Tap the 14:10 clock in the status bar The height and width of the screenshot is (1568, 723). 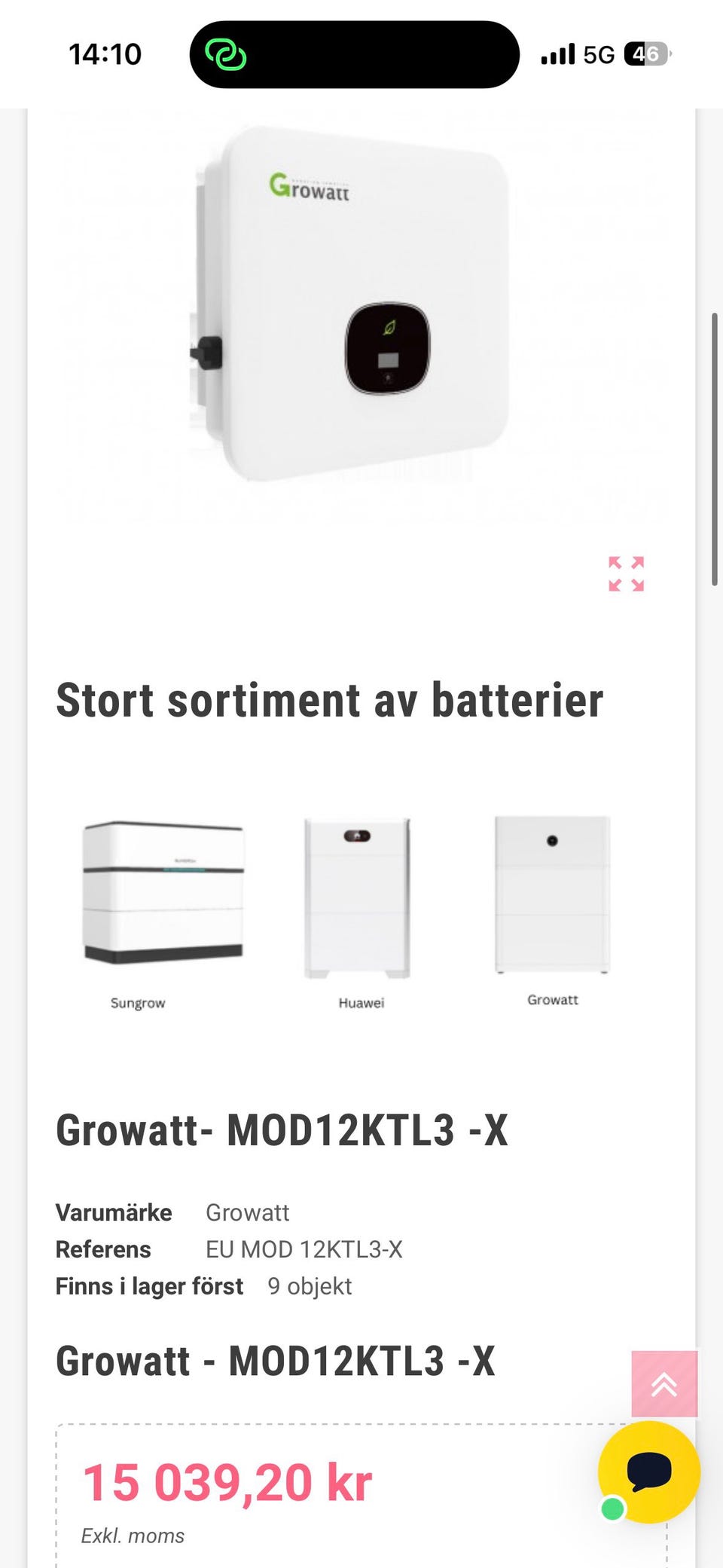pyautogui.click(x=105, y=53)
